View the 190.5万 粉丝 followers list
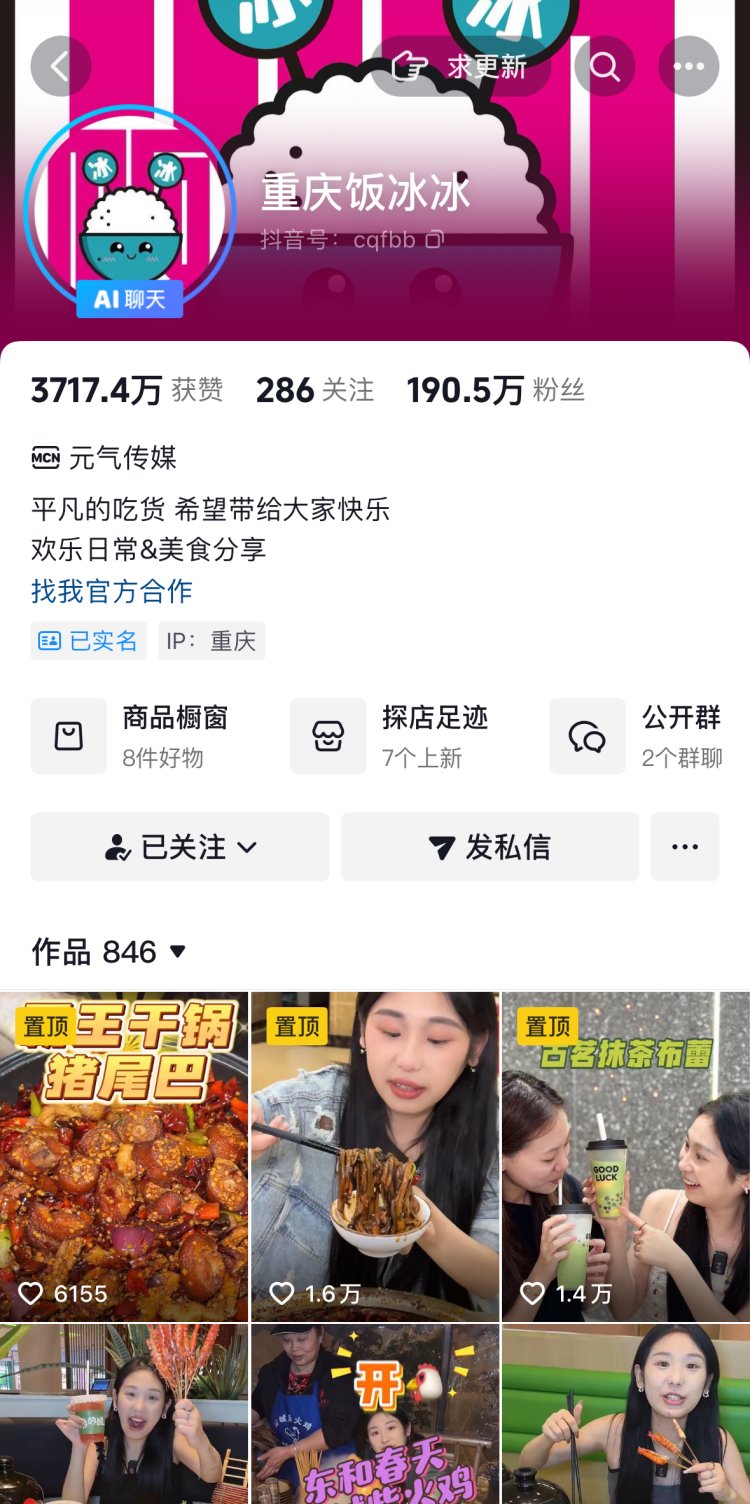The image size is (750, 1504). (495, 390)
